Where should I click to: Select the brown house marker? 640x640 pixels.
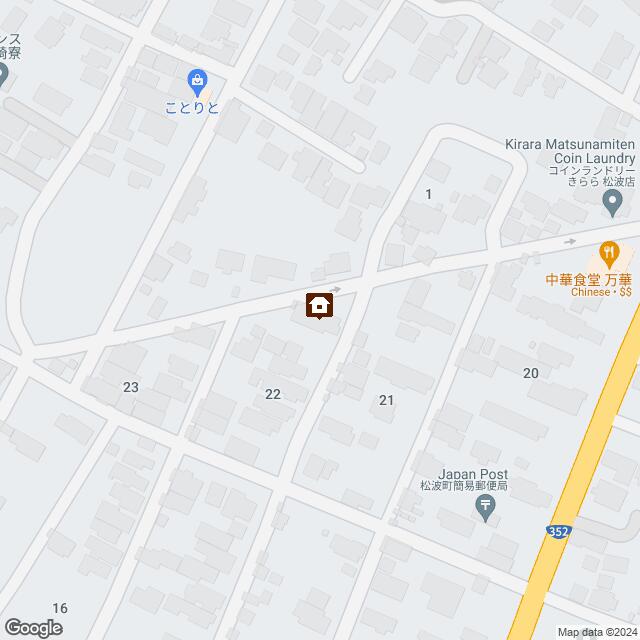click(x=319, y=305)
